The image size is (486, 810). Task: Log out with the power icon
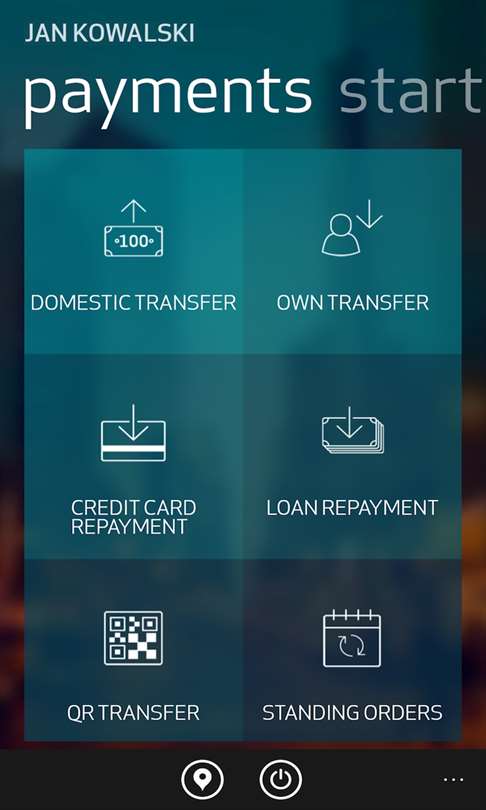280,778
